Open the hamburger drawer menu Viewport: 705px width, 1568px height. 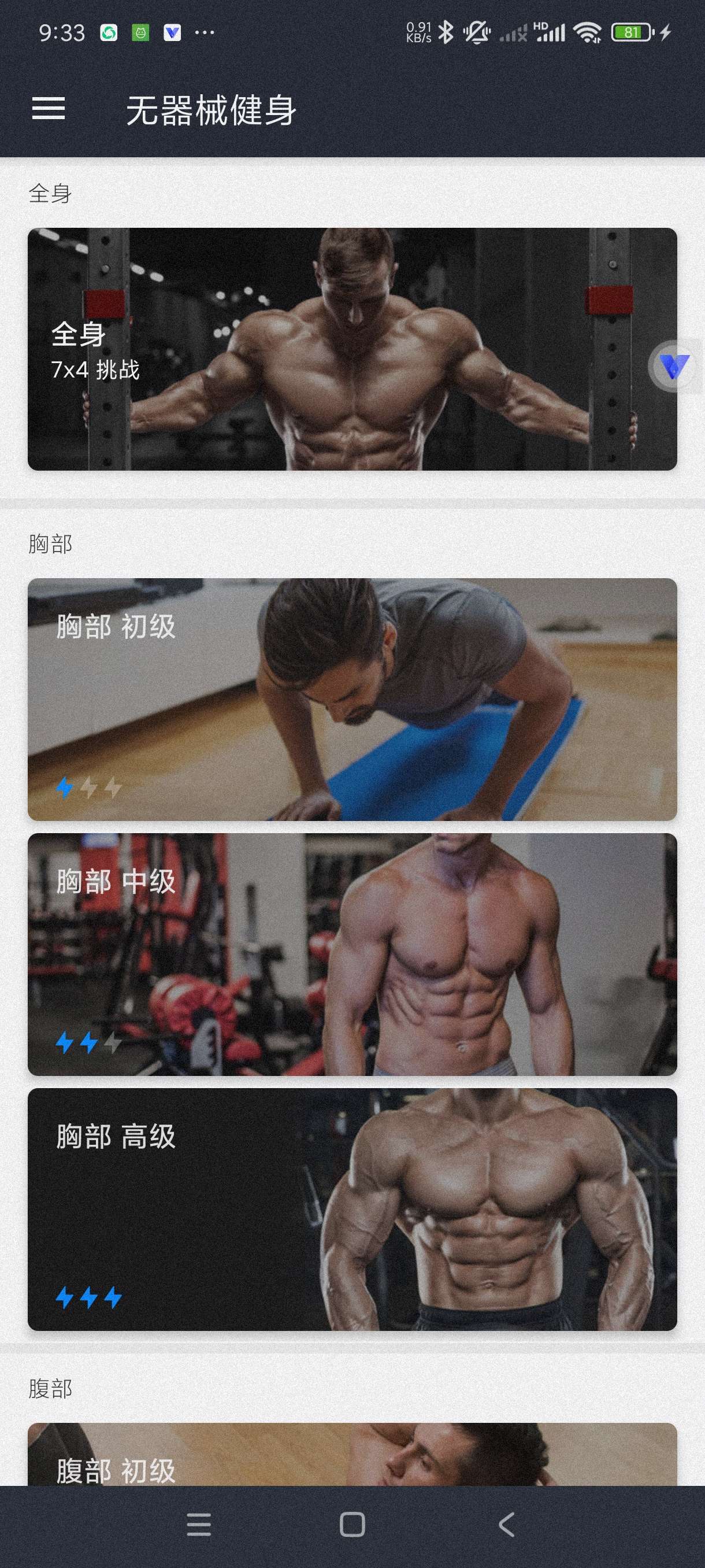click(x=48, y=109)
